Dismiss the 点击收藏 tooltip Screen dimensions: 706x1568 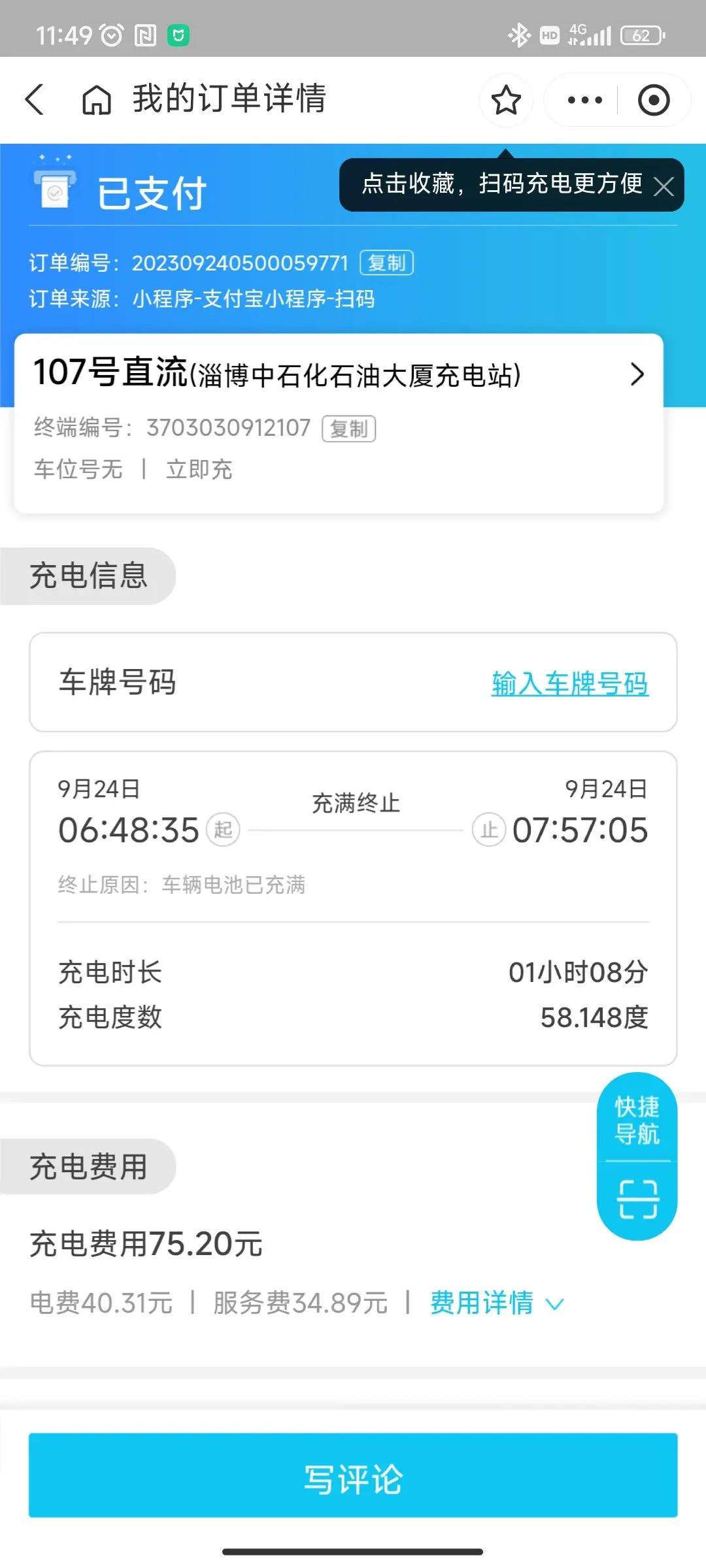coord(664,187)
